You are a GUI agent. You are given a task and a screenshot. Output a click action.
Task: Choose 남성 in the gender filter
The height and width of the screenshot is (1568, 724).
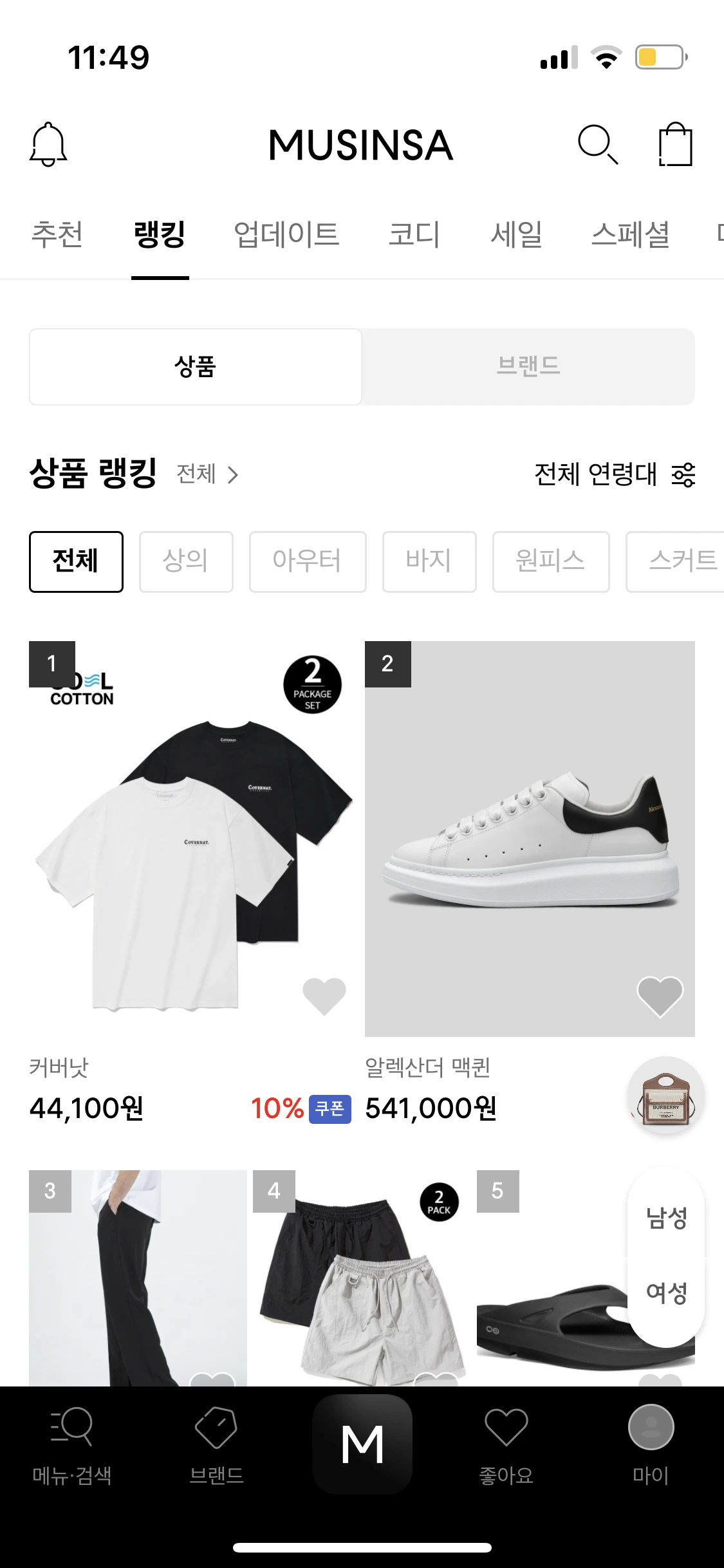666,1218
